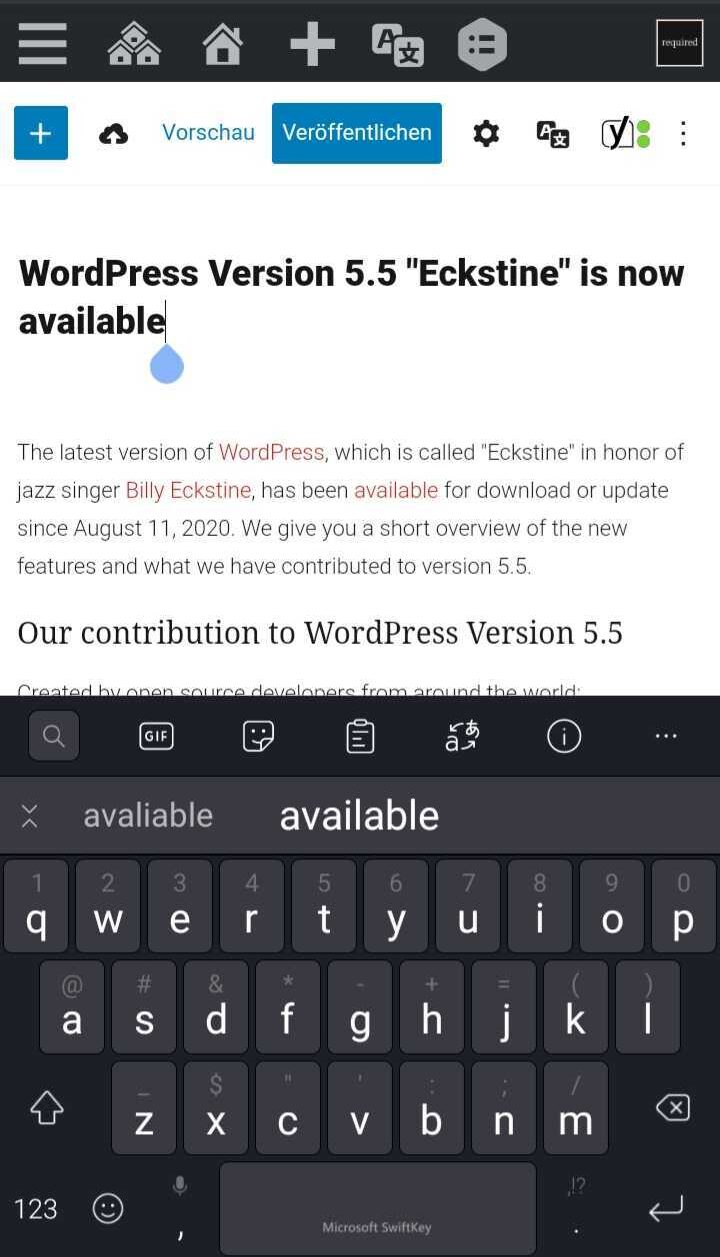Tap the hexagon list icon in the admin bar

(482, 45)
